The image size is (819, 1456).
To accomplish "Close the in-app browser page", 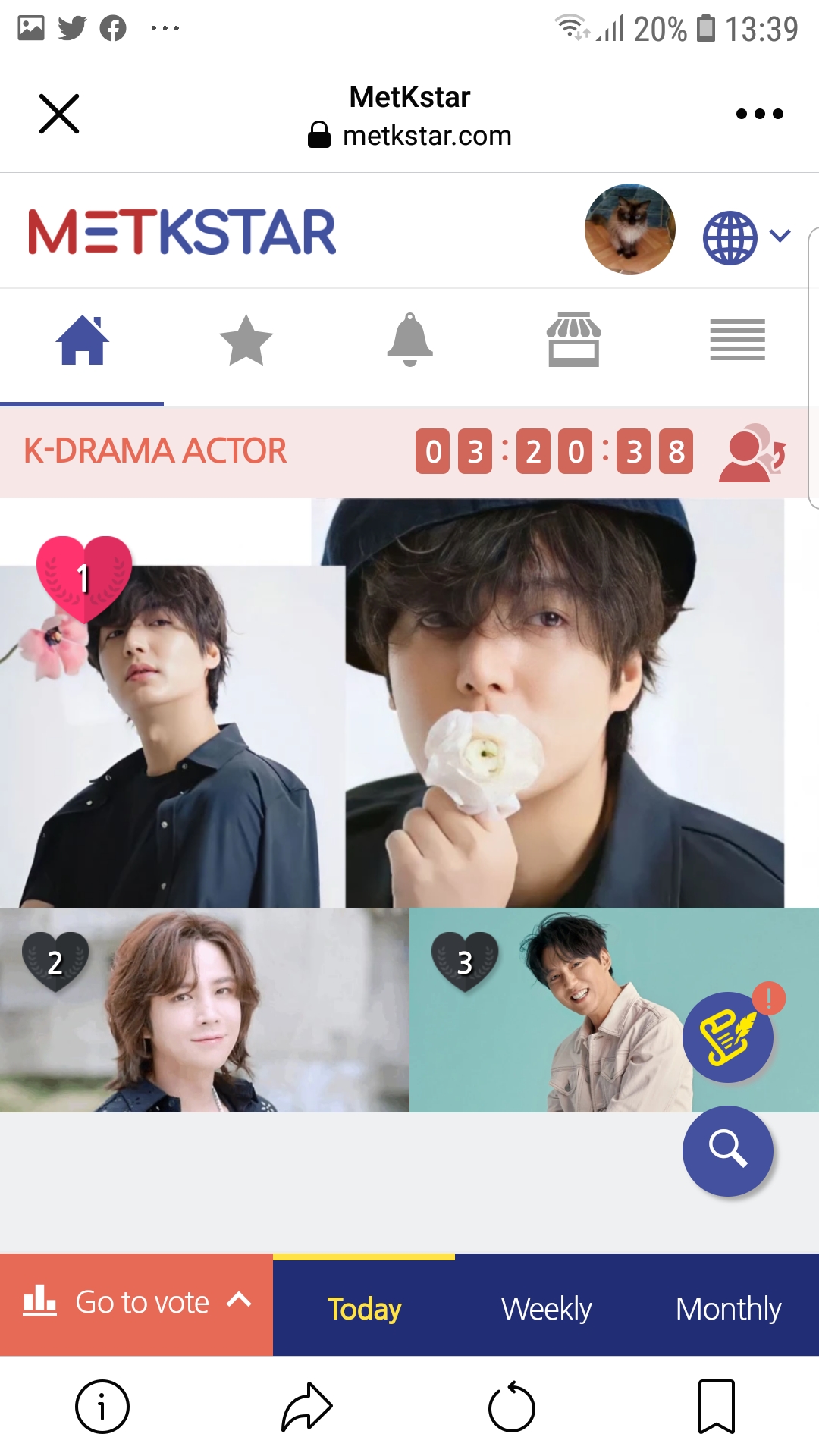I will (59, 114).
